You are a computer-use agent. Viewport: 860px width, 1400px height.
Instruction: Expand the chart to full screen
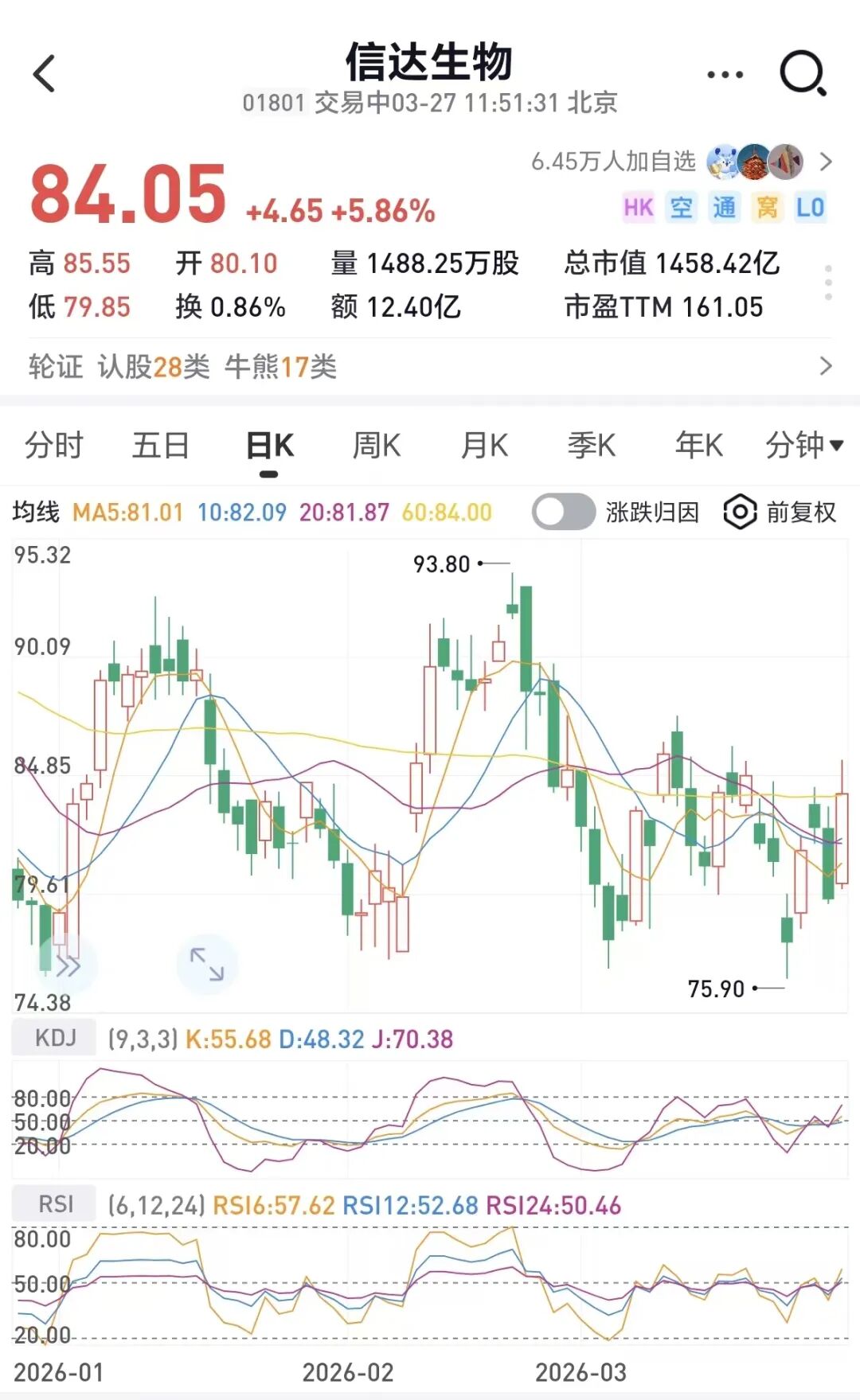click(x=206, y=965)
